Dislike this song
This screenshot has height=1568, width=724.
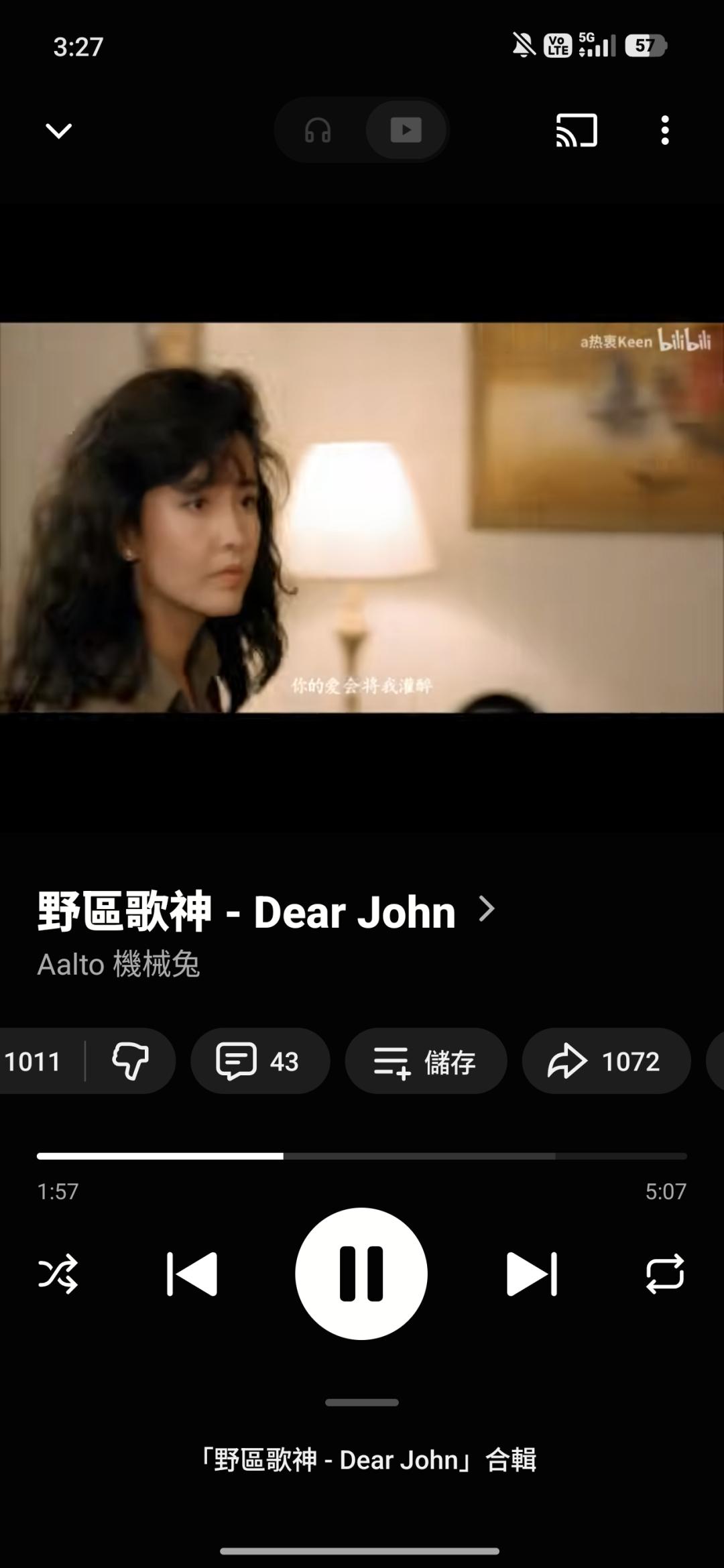(x=130, y=1061)
